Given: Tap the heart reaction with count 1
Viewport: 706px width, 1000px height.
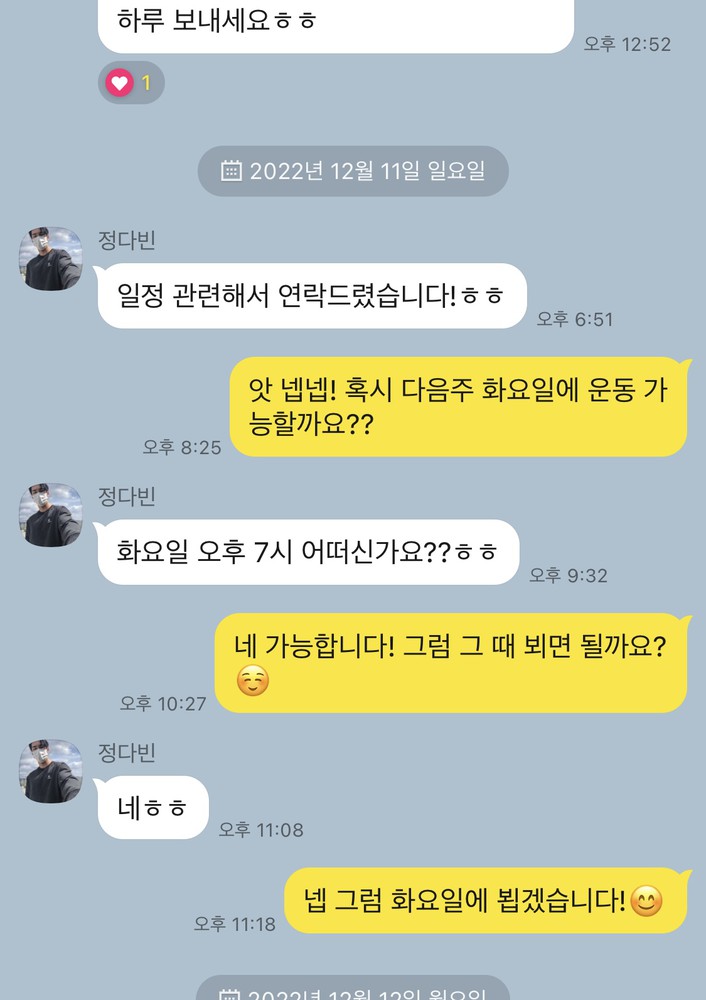Looking at the screenshot, I should coord(131,83).
